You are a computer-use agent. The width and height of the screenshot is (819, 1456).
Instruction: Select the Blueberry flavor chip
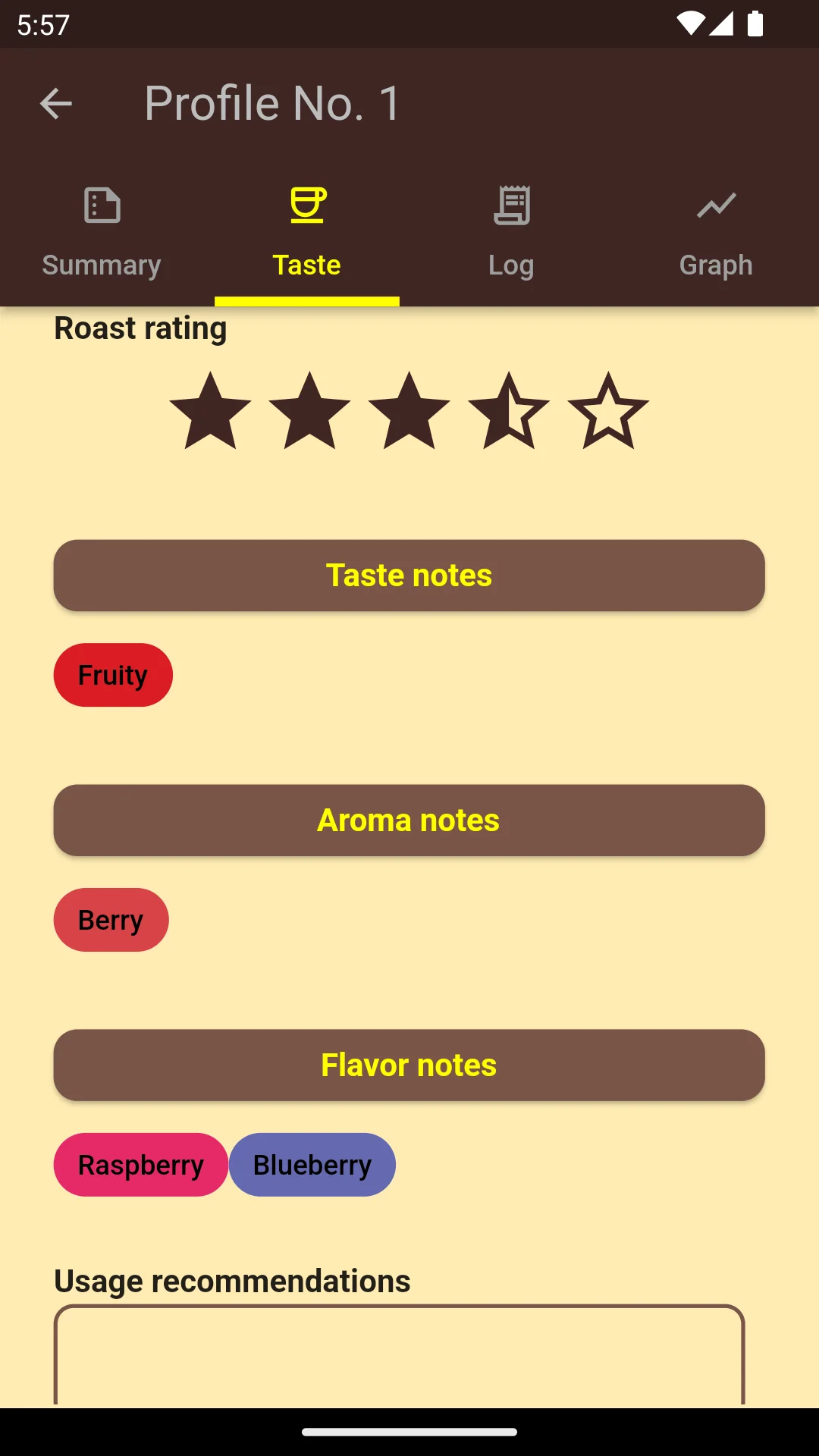[312, 1165]
